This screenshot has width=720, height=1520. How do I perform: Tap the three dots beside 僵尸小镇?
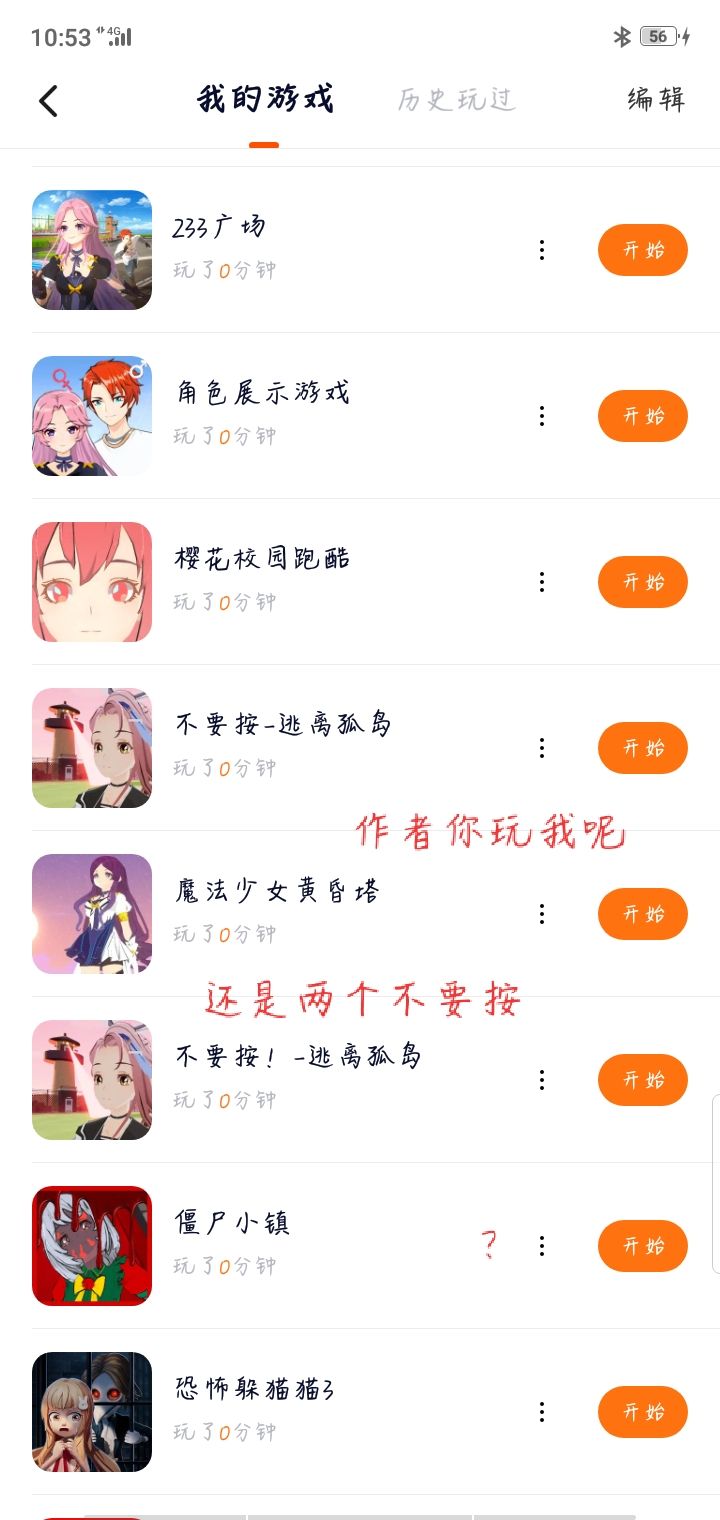(x=541, y=1246)
